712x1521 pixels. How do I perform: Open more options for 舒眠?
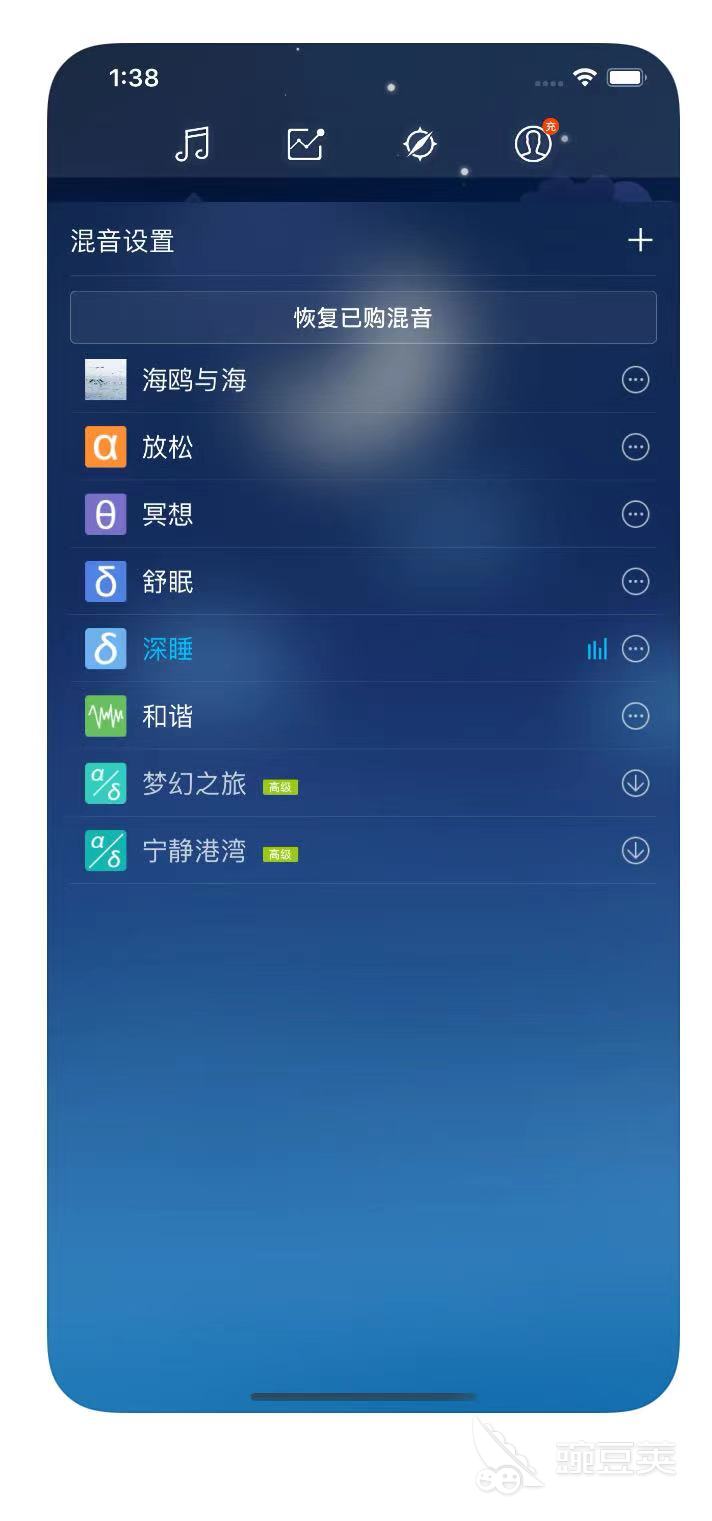[x=635, y=581]
